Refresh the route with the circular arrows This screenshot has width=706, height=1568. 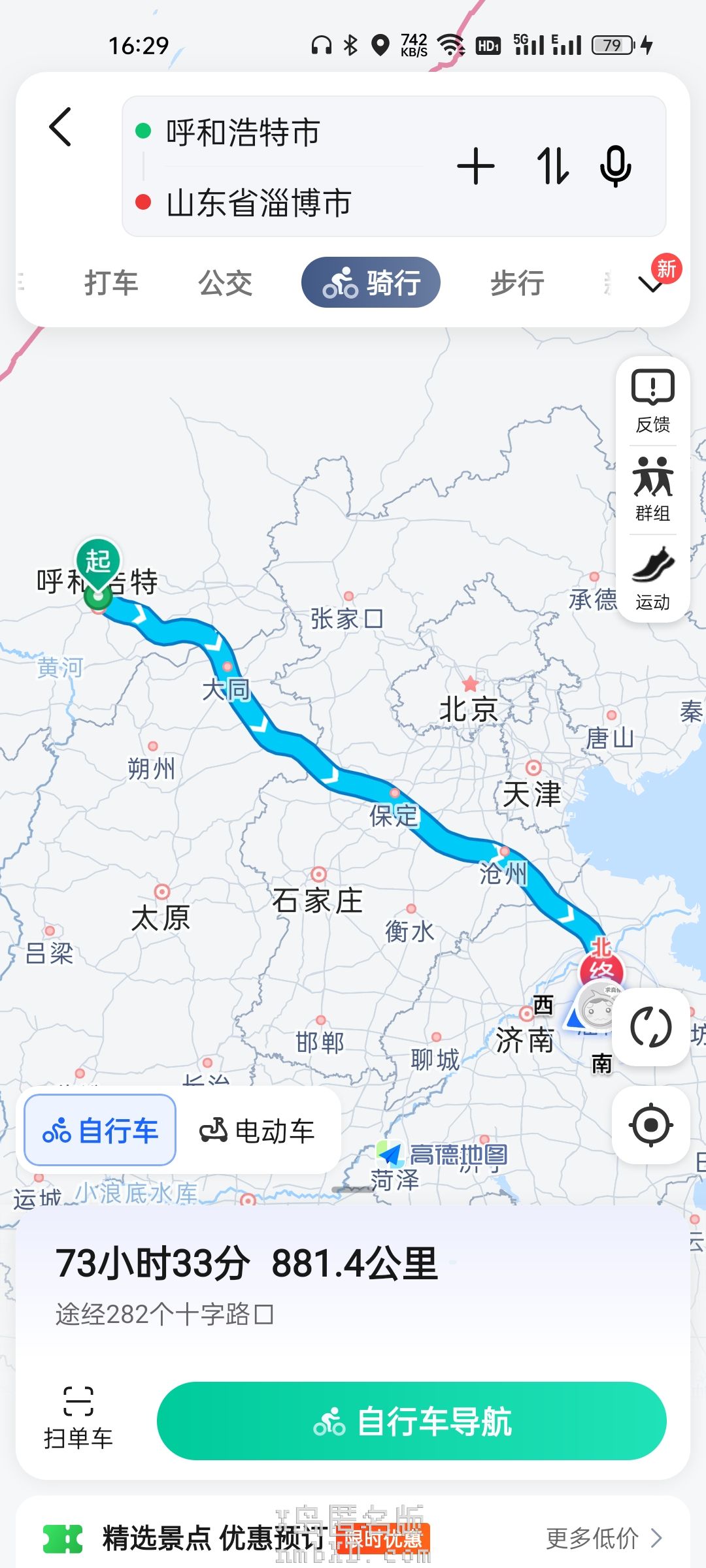pyautogui.click(x=650, y=1028)
